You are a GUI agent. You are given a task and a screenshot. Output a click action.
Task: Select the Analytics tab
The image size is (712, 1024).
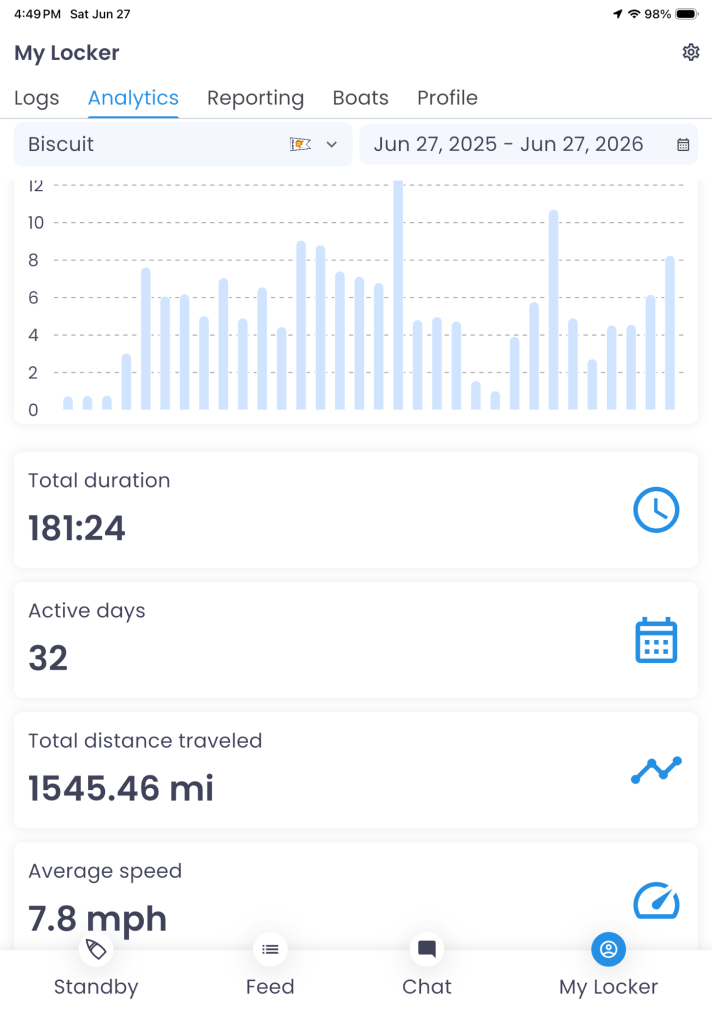133,98
